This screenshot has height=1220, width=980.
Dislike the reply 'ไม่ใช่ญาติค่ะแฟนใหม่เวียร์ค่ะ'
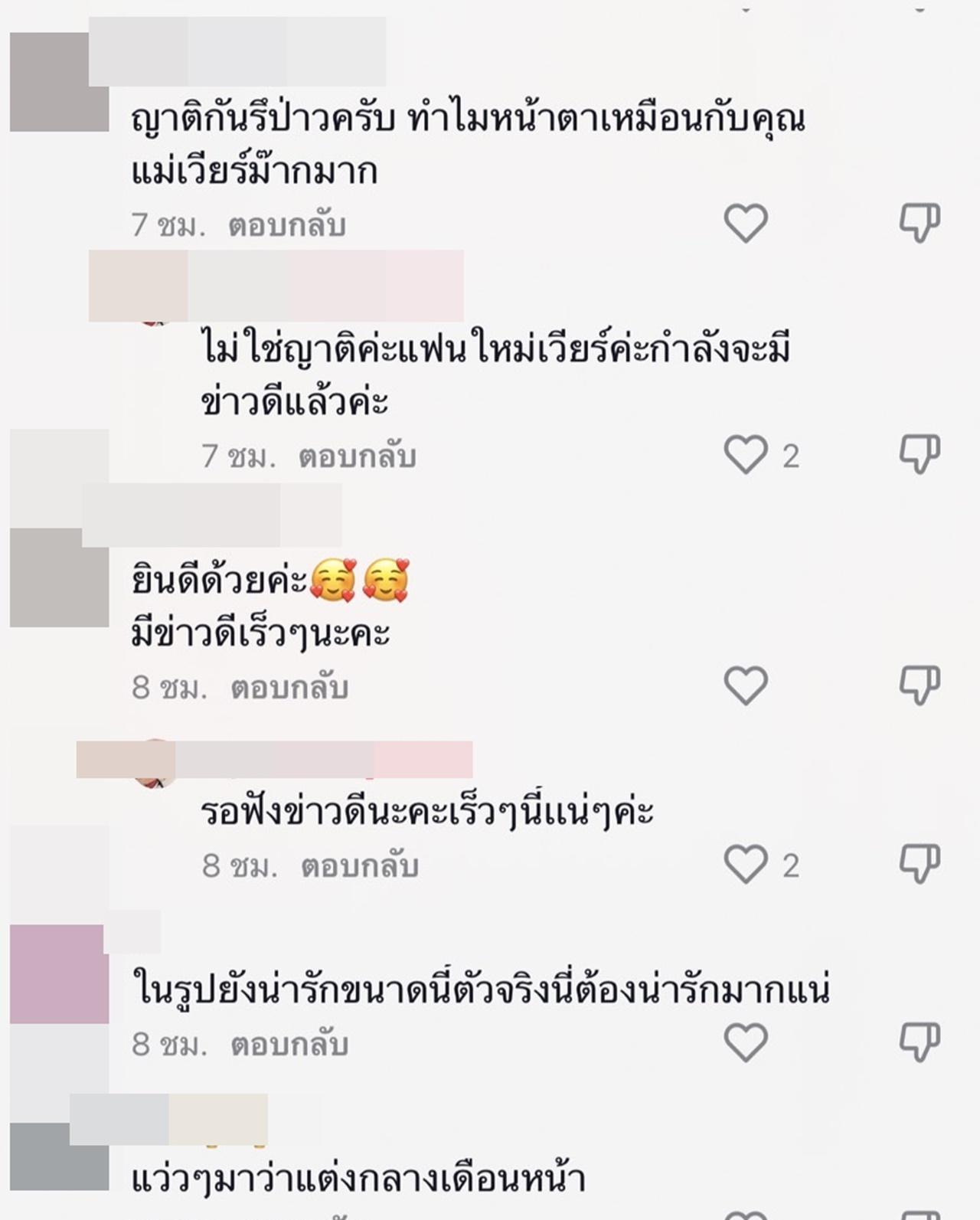click(919, 454)
